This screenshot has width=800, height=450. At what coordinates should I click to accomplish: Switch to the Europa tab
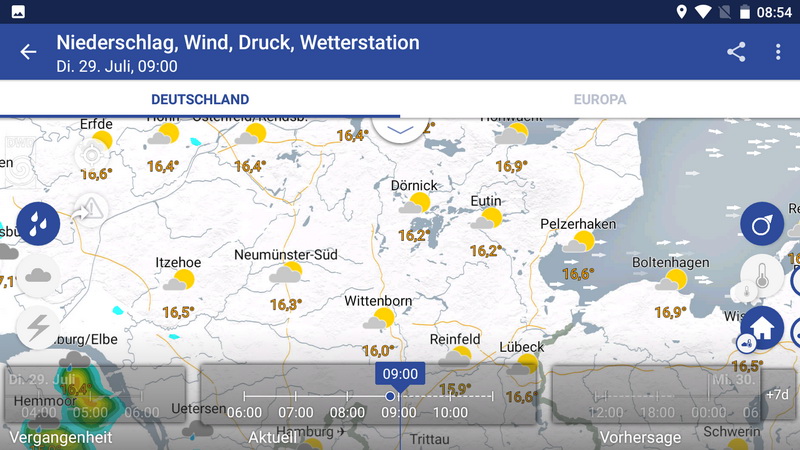pos(600,100)
